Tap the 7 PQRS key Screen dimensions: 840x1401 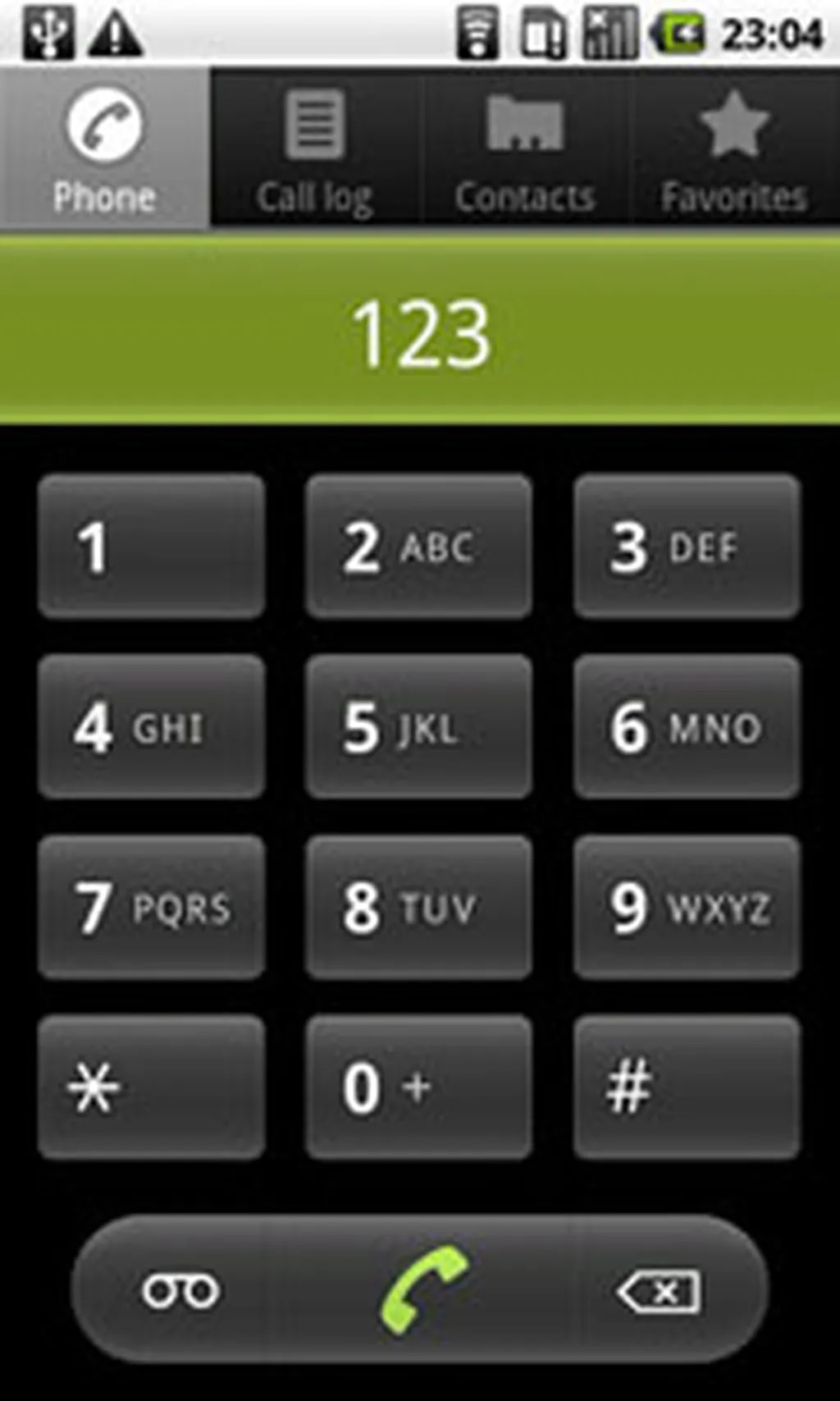(x=152, y=908)
